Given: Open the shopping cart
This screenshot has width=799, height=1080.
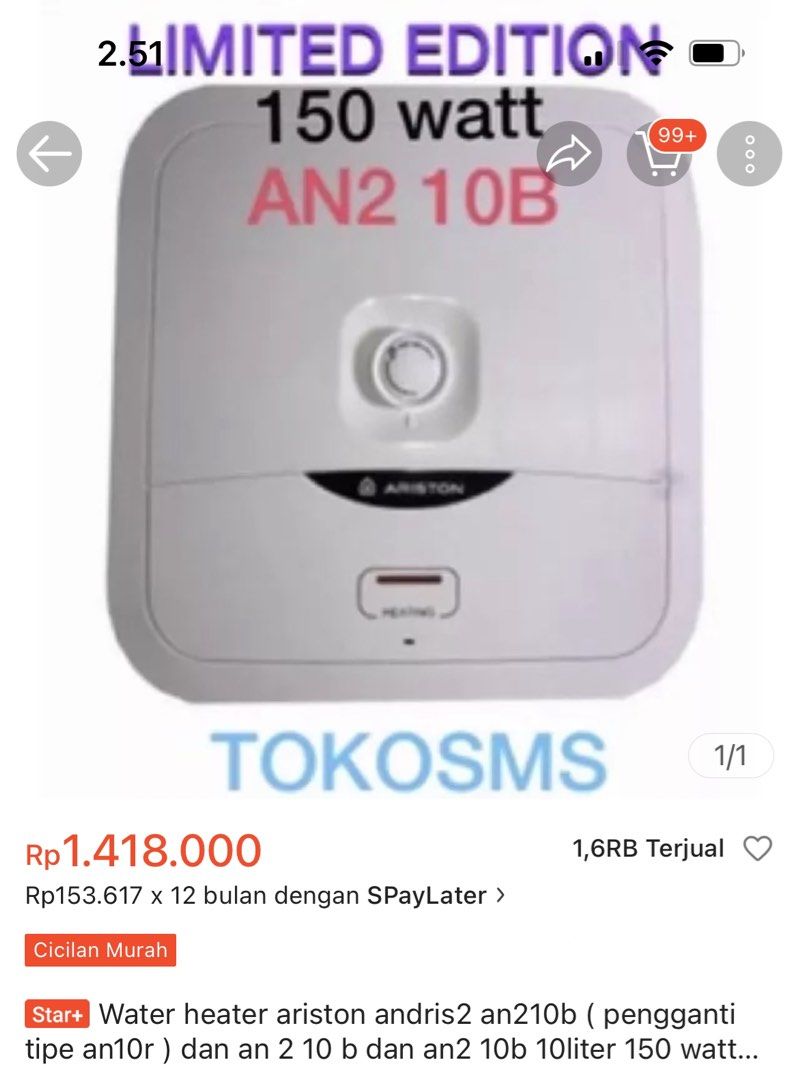Looking at the screenshot, I should click(659, 155).
